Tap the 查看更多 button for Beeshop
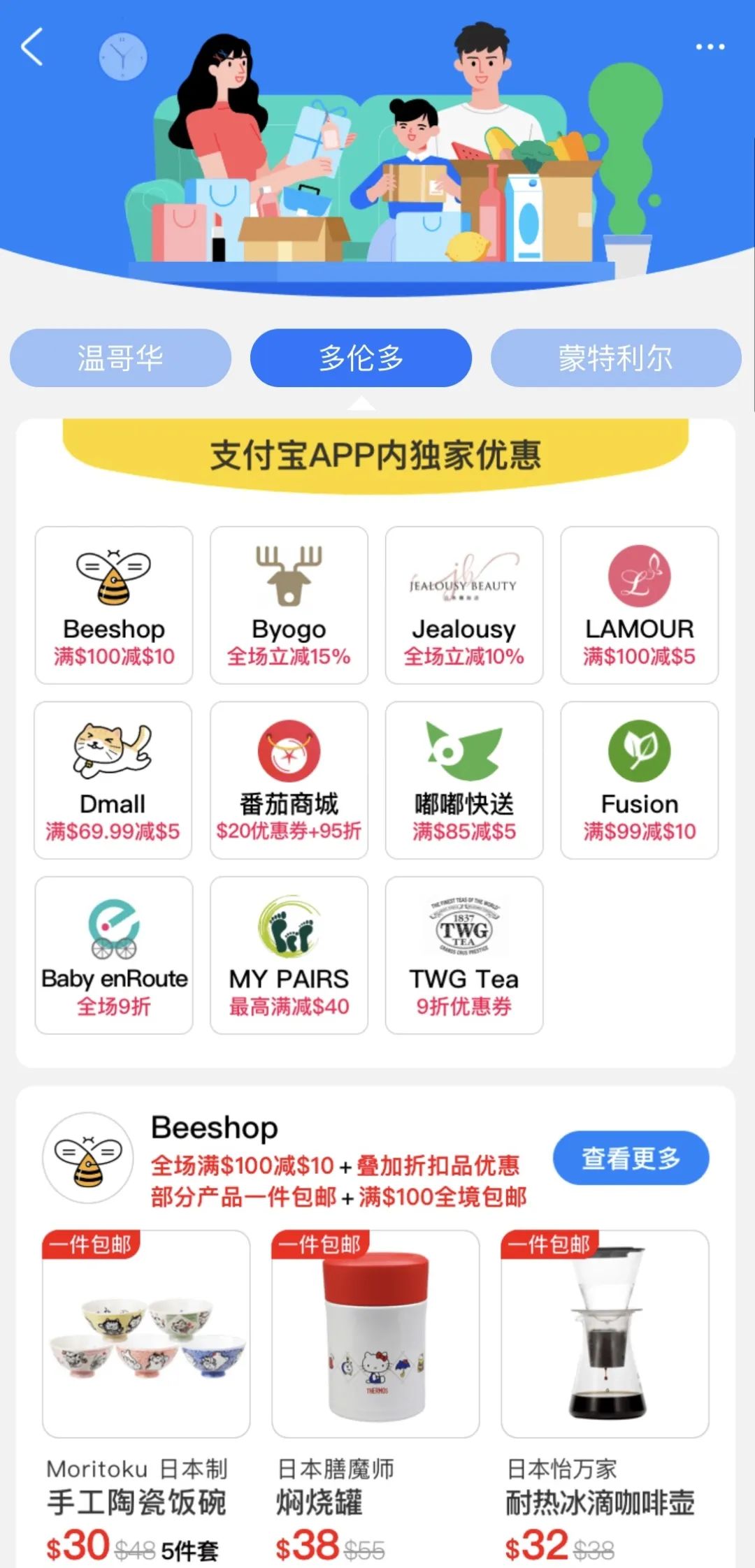The image size is (755, 1568). point(631,1158)
